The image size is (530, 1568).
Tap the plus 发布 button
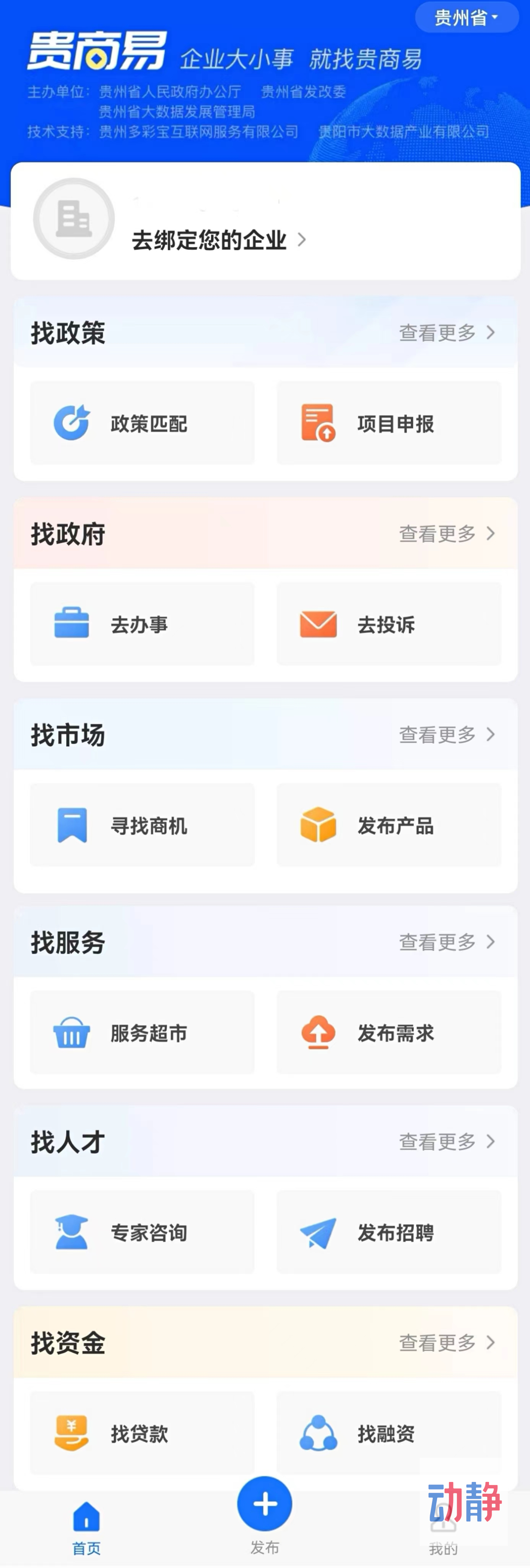click(x=265, y=1503)
